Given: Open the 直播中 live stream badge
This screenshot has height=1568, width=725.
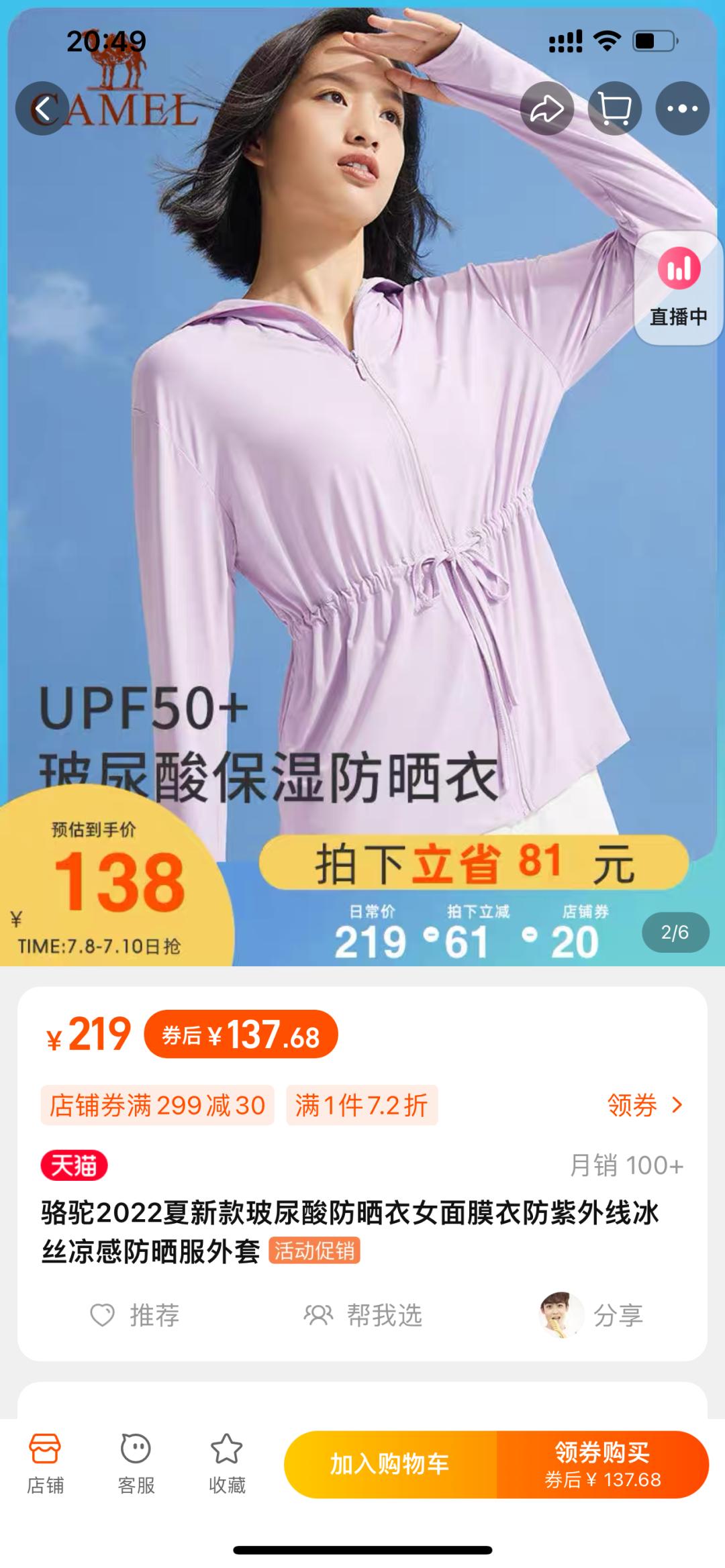Looking at the screenshot, I should pyautogui.click(x=679, y=288).
